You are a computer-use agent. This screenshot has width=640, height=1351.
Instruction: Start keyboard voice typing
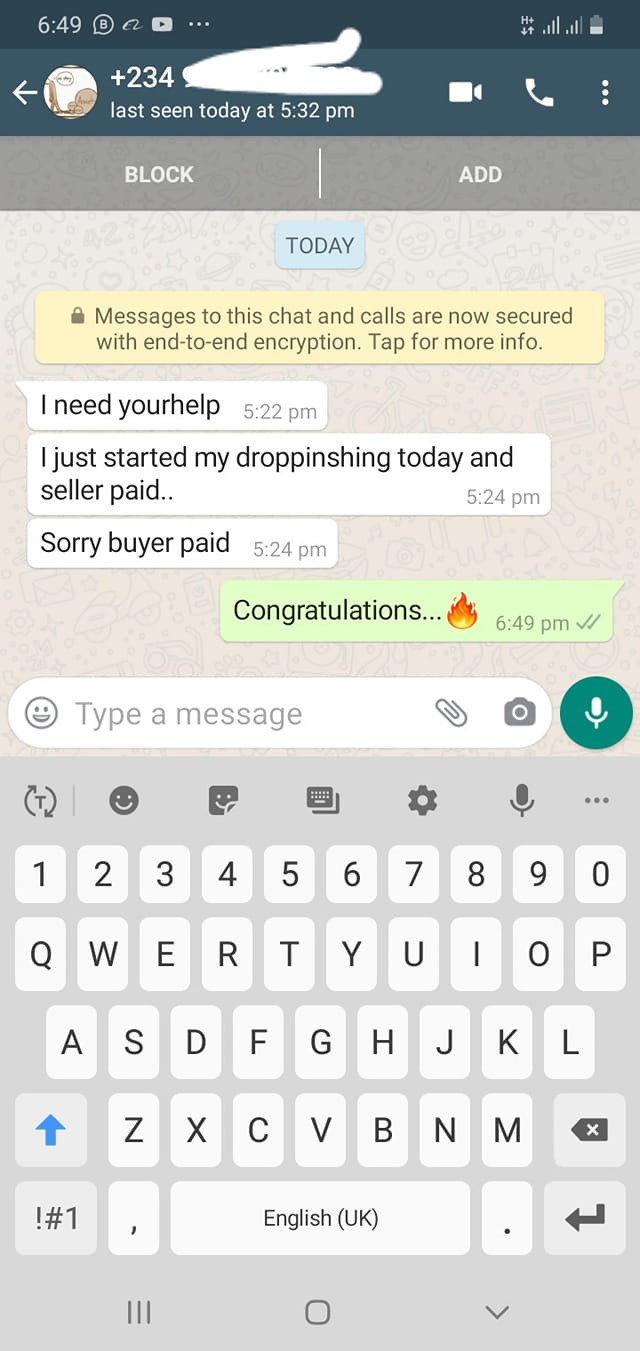pos(521,800)
